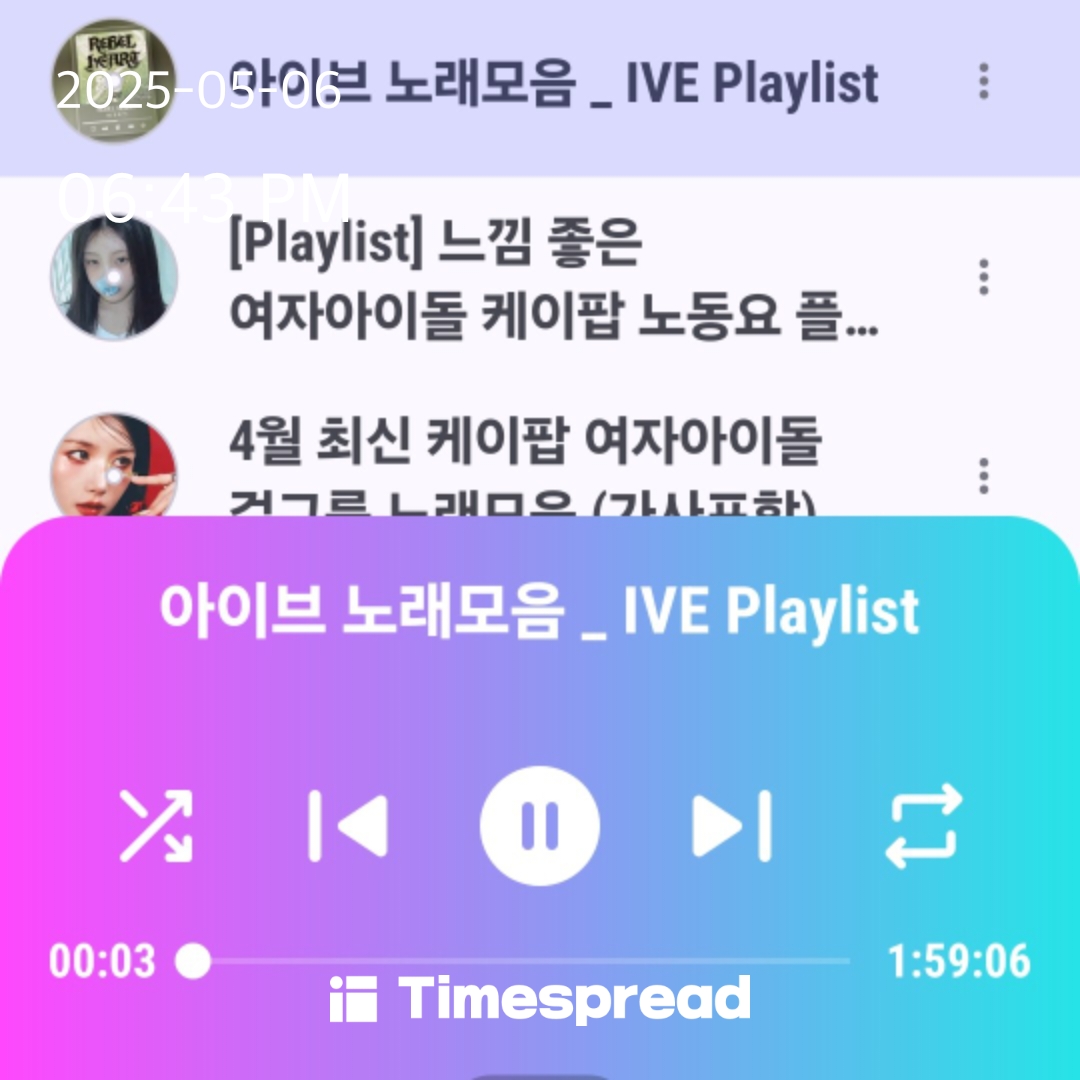Image resolution: width=1080 pixels, height=1080 pixels.
Task: Open options menu for 느낌 좋은 playlist
Action: pos(984,277)
